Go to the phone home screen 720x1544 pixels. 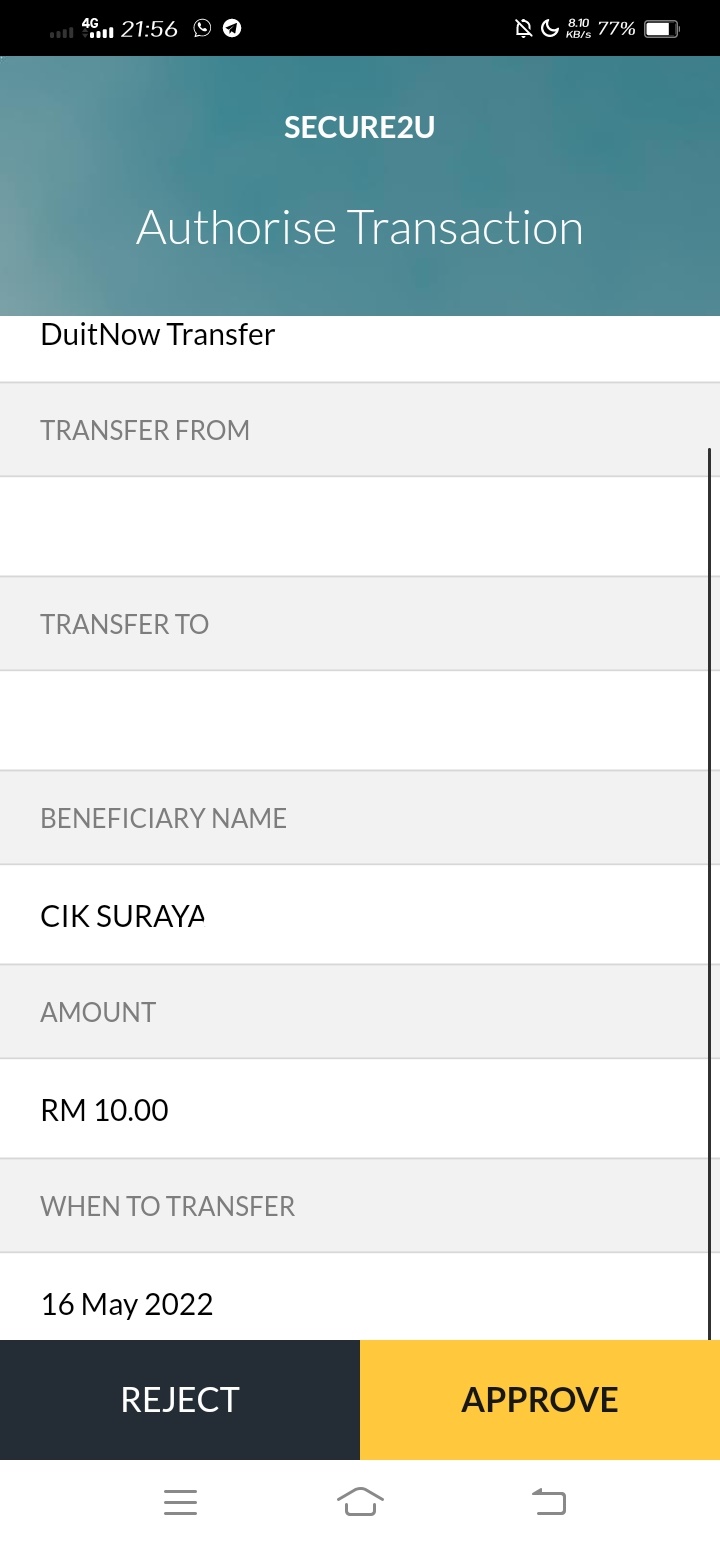coord(360,1502)
